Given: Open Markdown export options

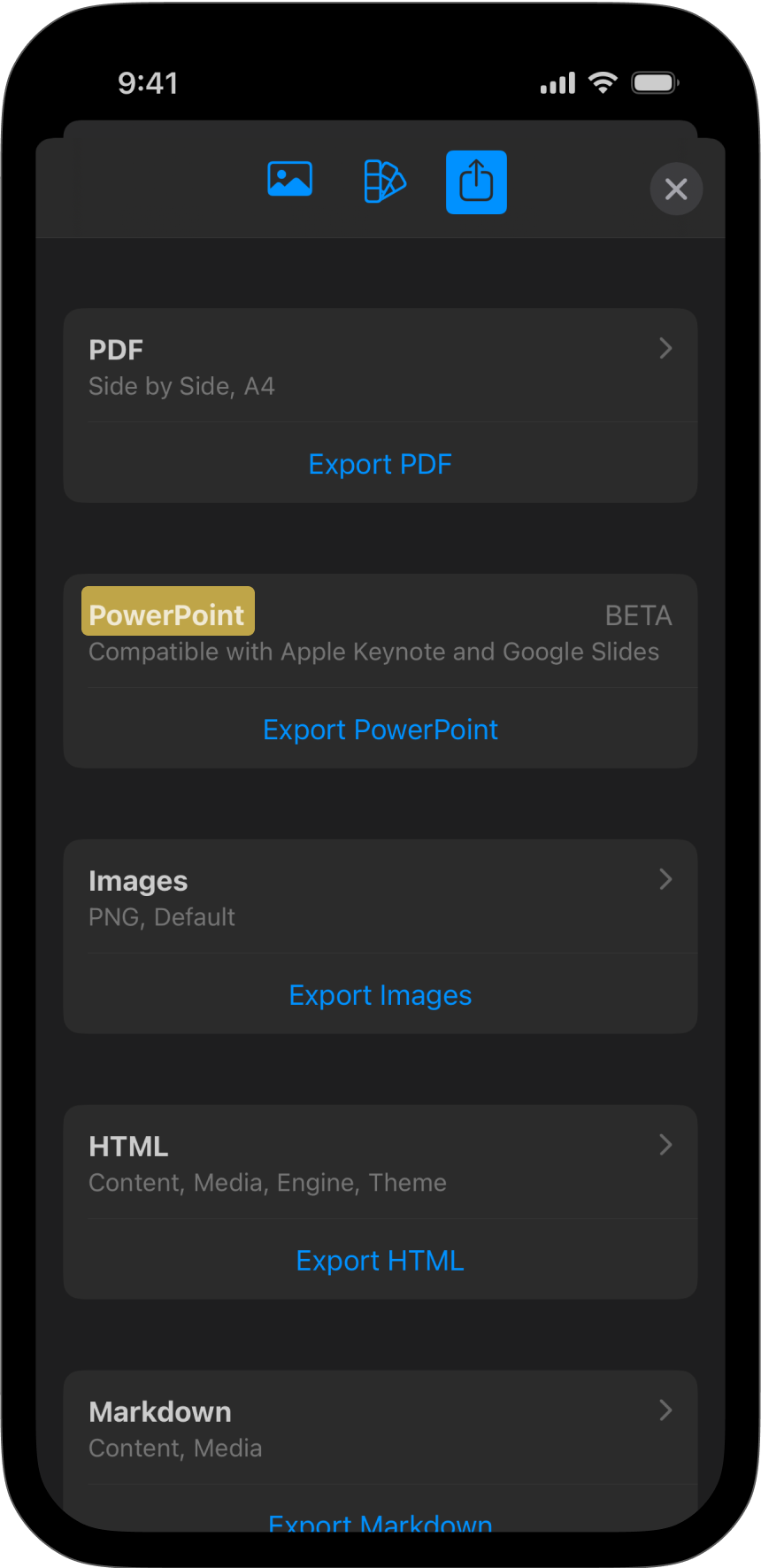Looking at the screenshot, I should coord(380,1427).
